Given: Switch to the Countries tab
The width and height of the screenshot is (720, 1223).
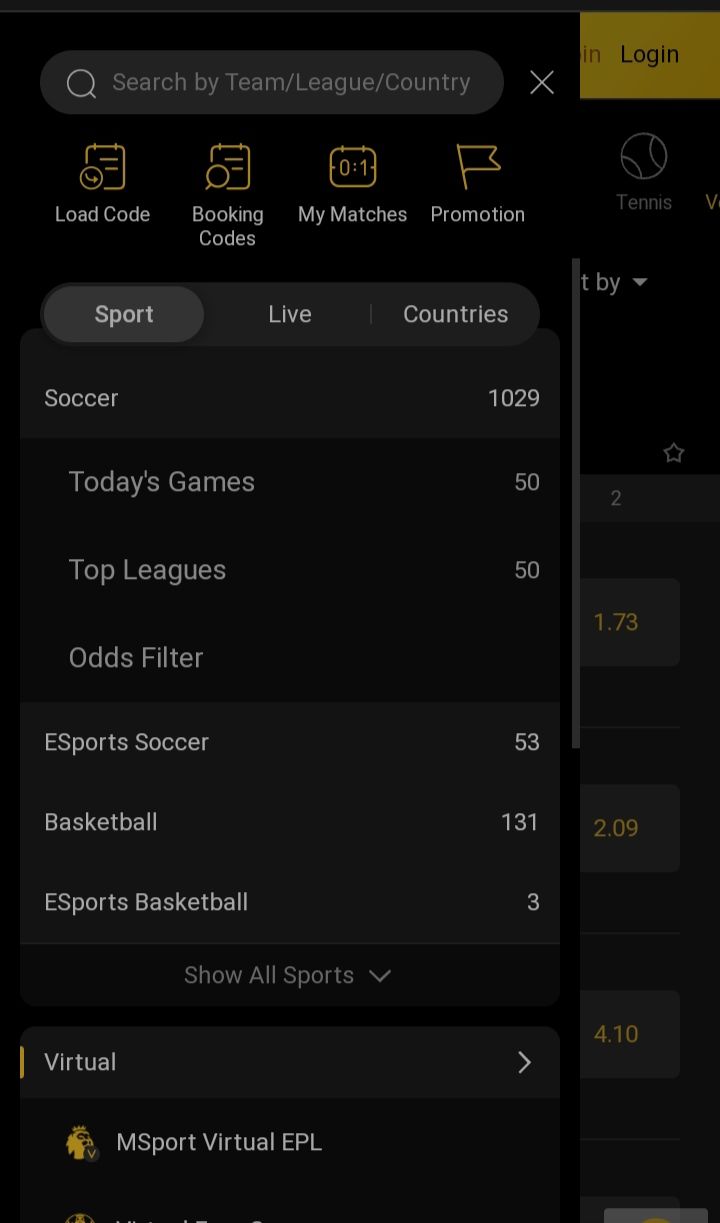Looking at the screenshot, I should coord(455,314).
